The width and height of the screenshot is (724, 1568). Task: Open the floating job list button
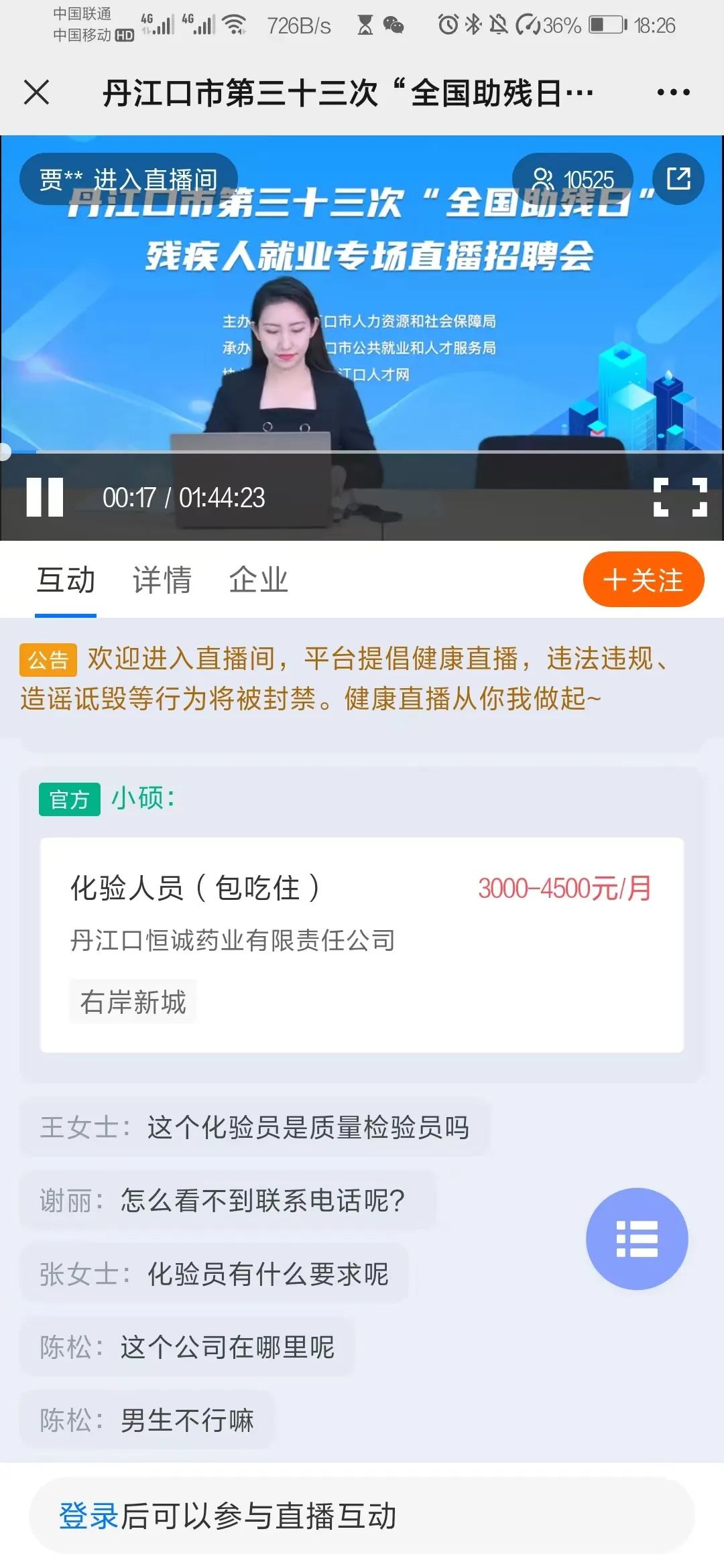point(636,1238)
